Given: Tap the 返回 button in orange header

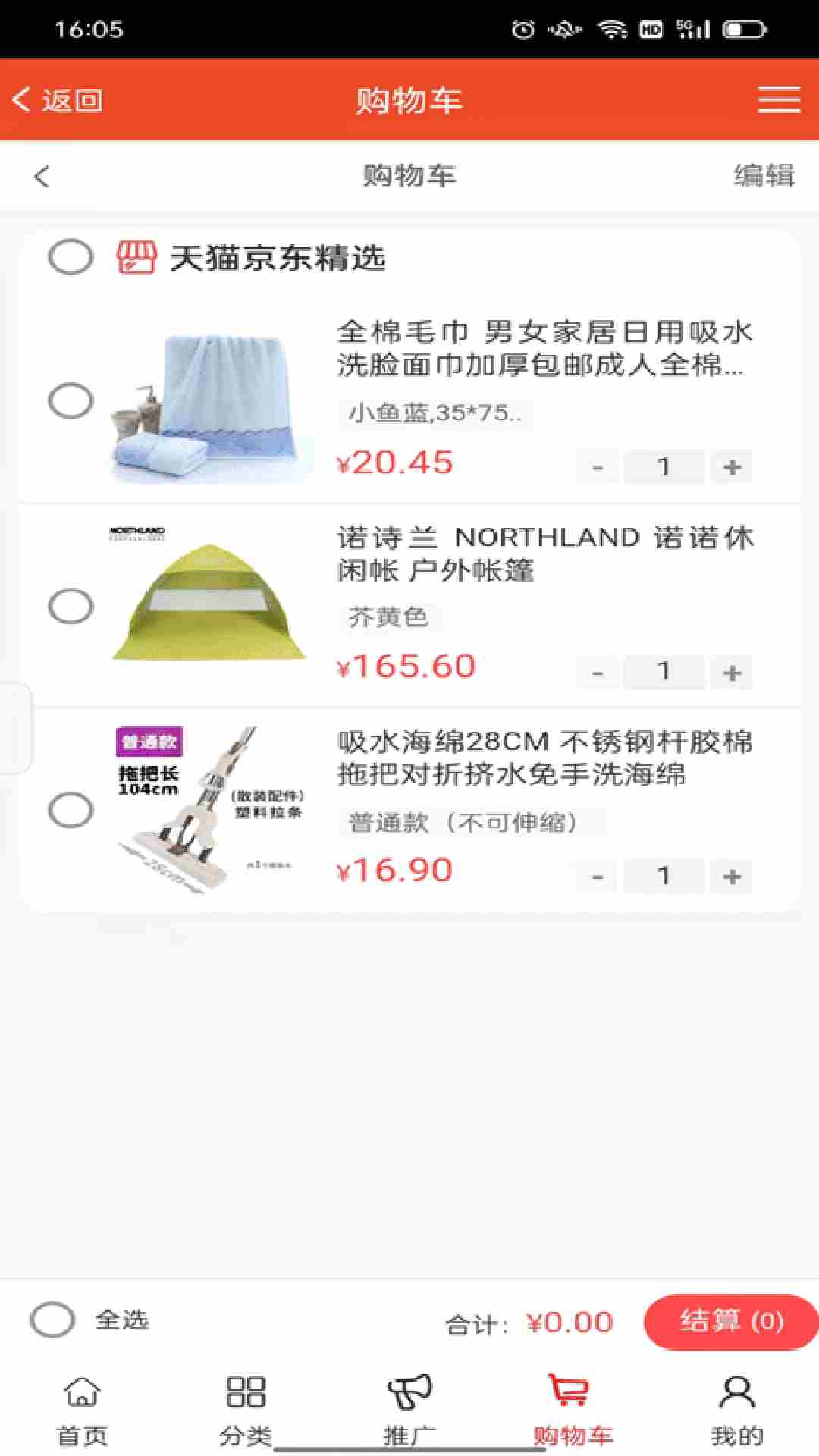Looking at the screenshot, I should click(58, 100).
